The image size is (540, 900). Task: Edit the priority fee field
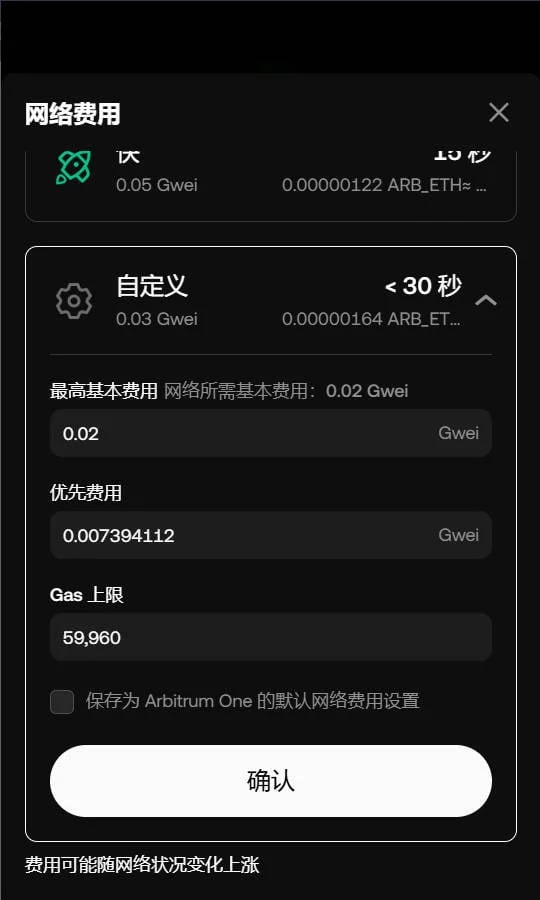pos(271,536)
